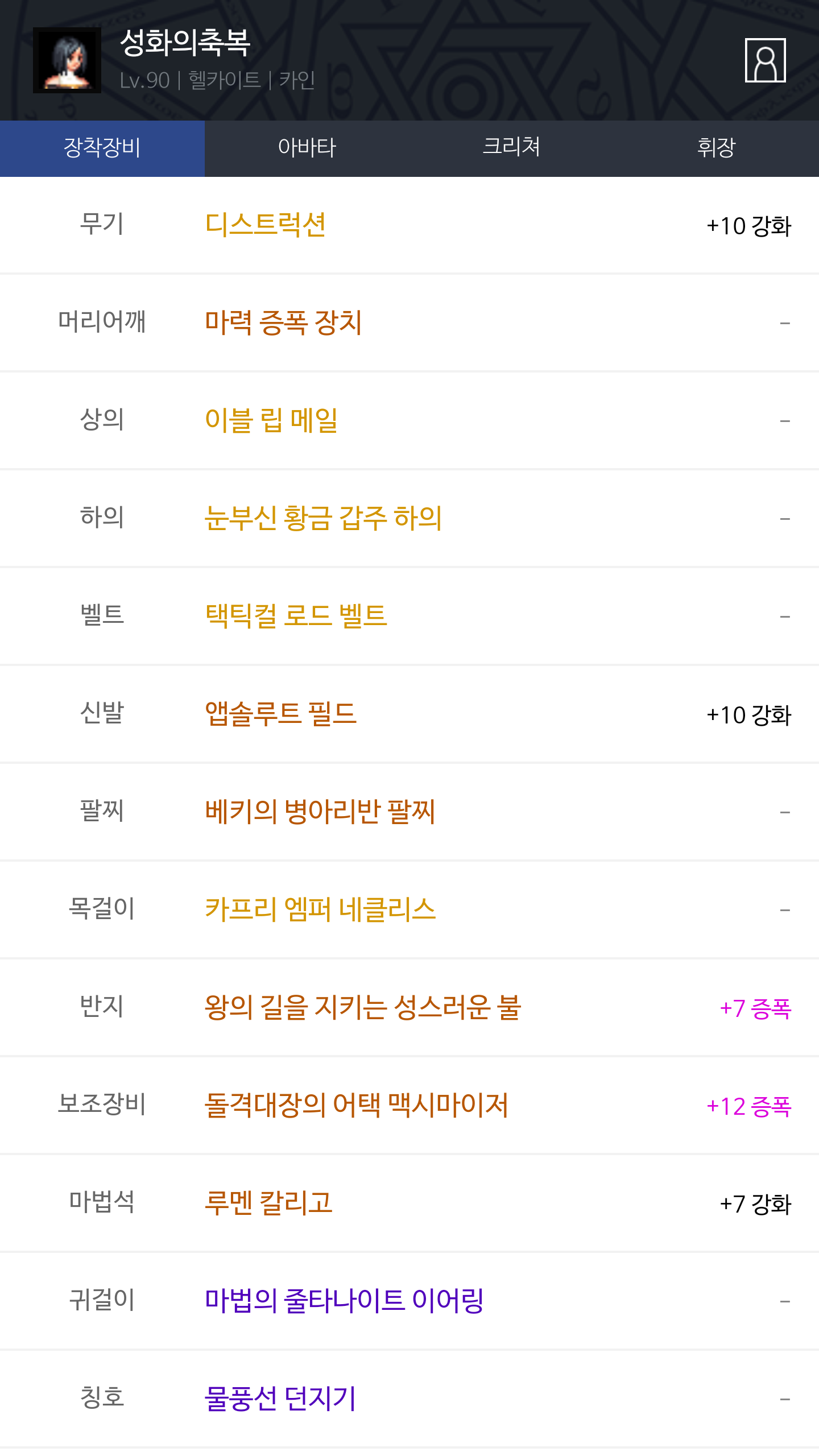Image resolution: width=819 pixels, height=1456 pixels.
Task: Open 베키의 병아리반 팔찌
Action: (320, 812)
